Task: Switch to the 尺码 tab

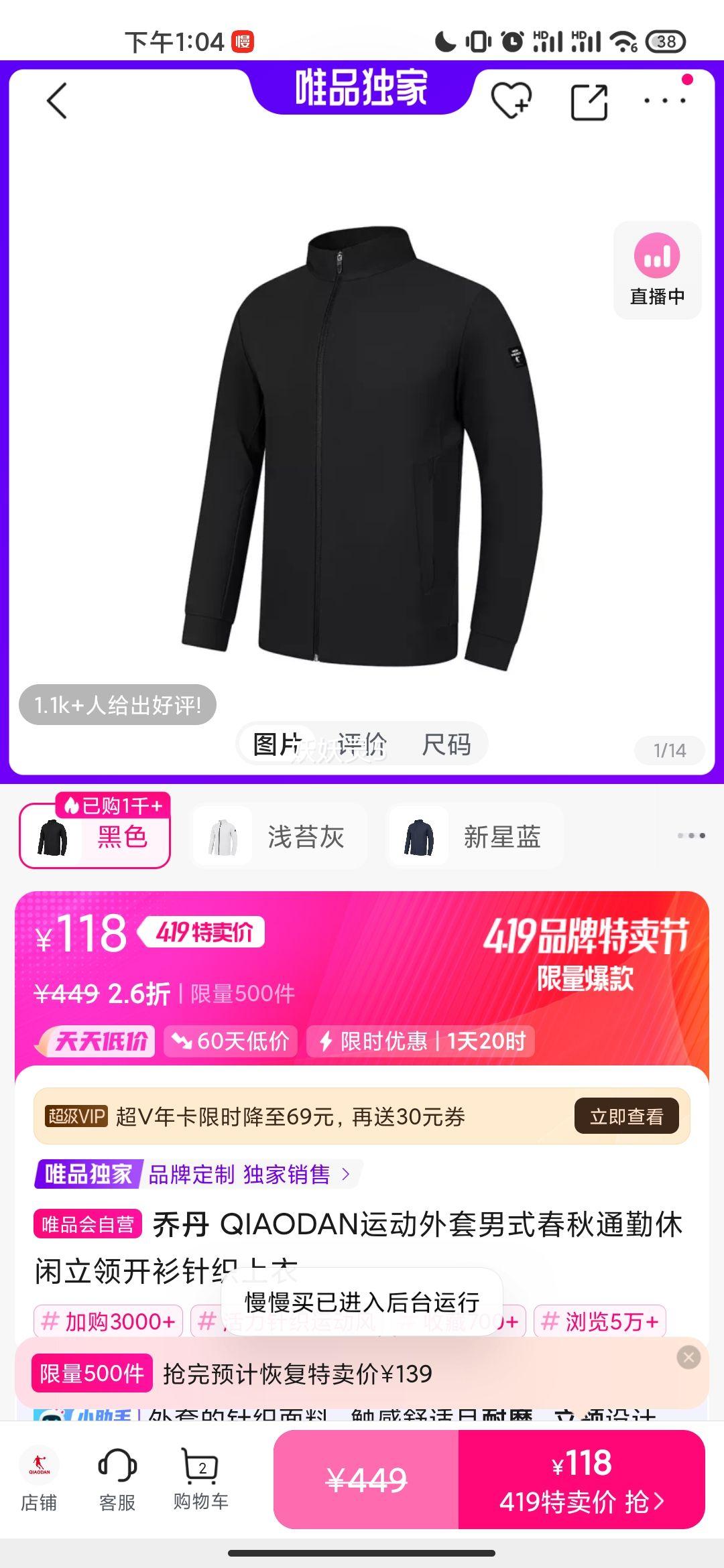Action: coord(448,743)
